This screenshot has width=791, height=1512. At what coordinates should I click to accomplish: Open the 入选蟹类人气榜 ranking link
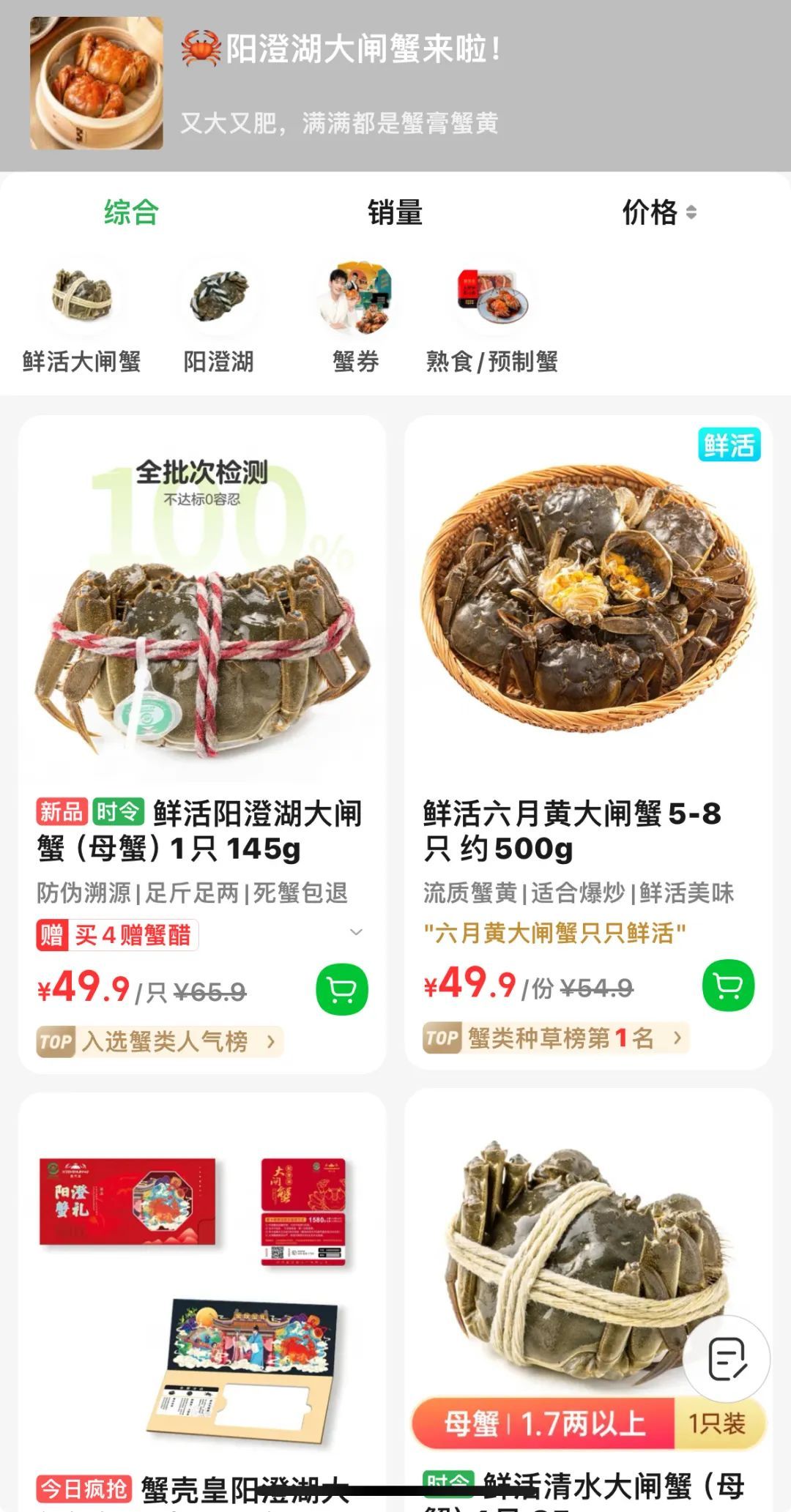[x=160, y=1041]
